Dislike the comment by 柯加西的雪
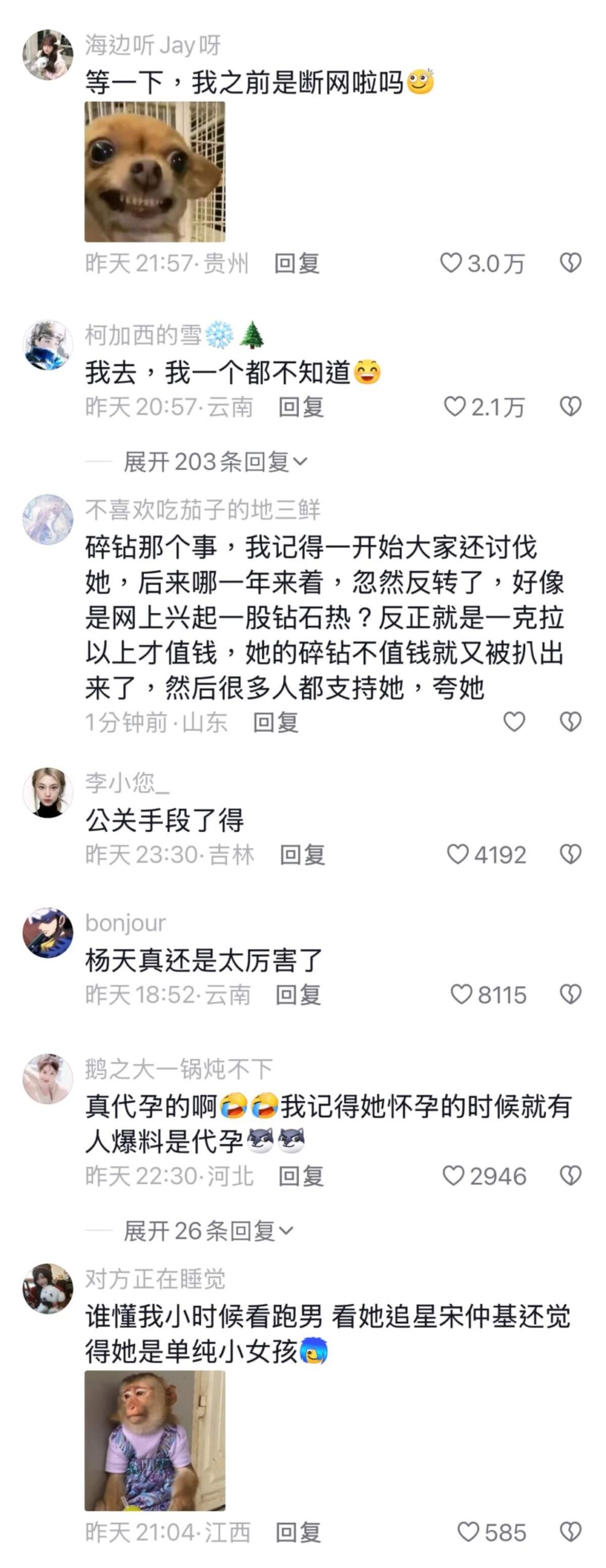This screenshot has width=606, height=1568. point(570,407)
